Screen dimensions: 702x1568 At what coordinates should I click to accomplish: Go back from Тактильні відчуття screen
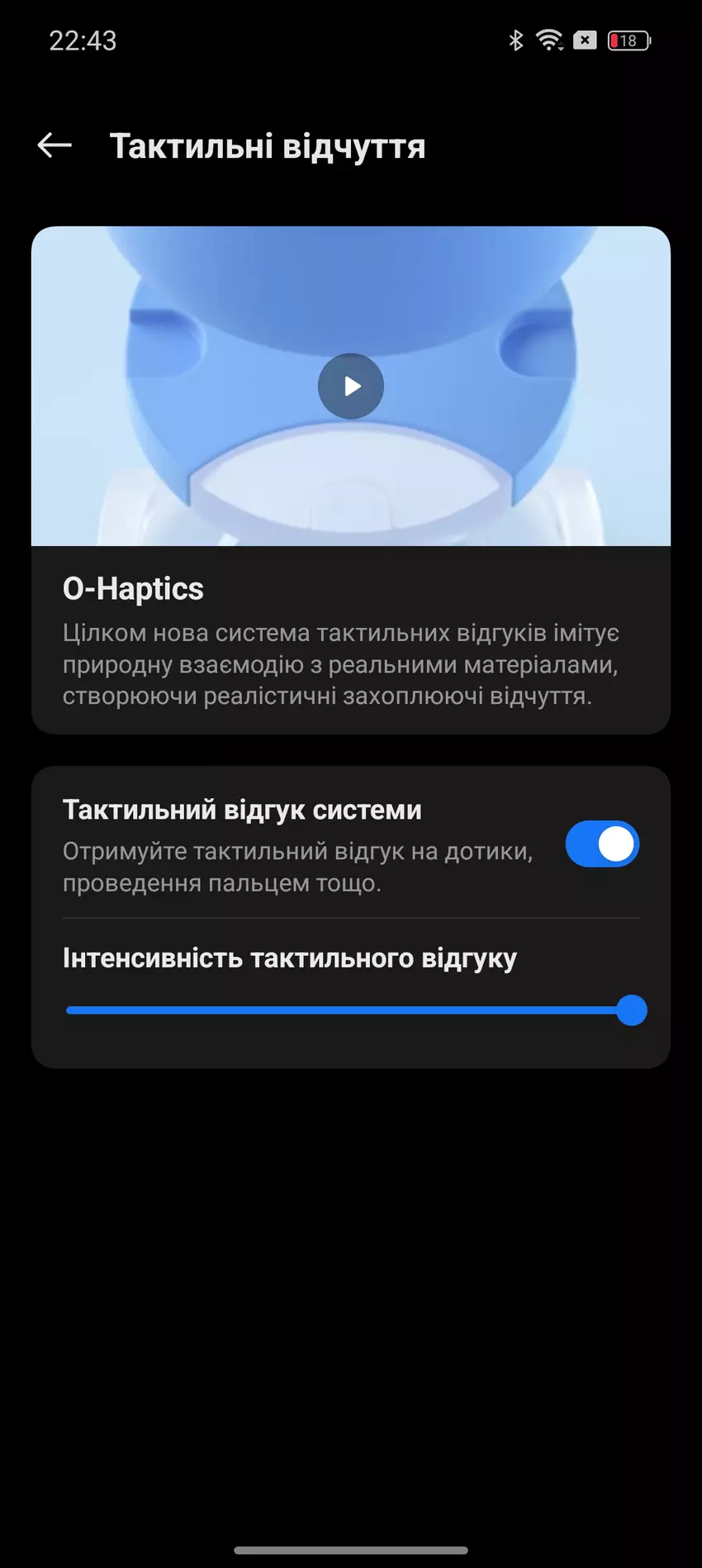[x=55, y=145]
